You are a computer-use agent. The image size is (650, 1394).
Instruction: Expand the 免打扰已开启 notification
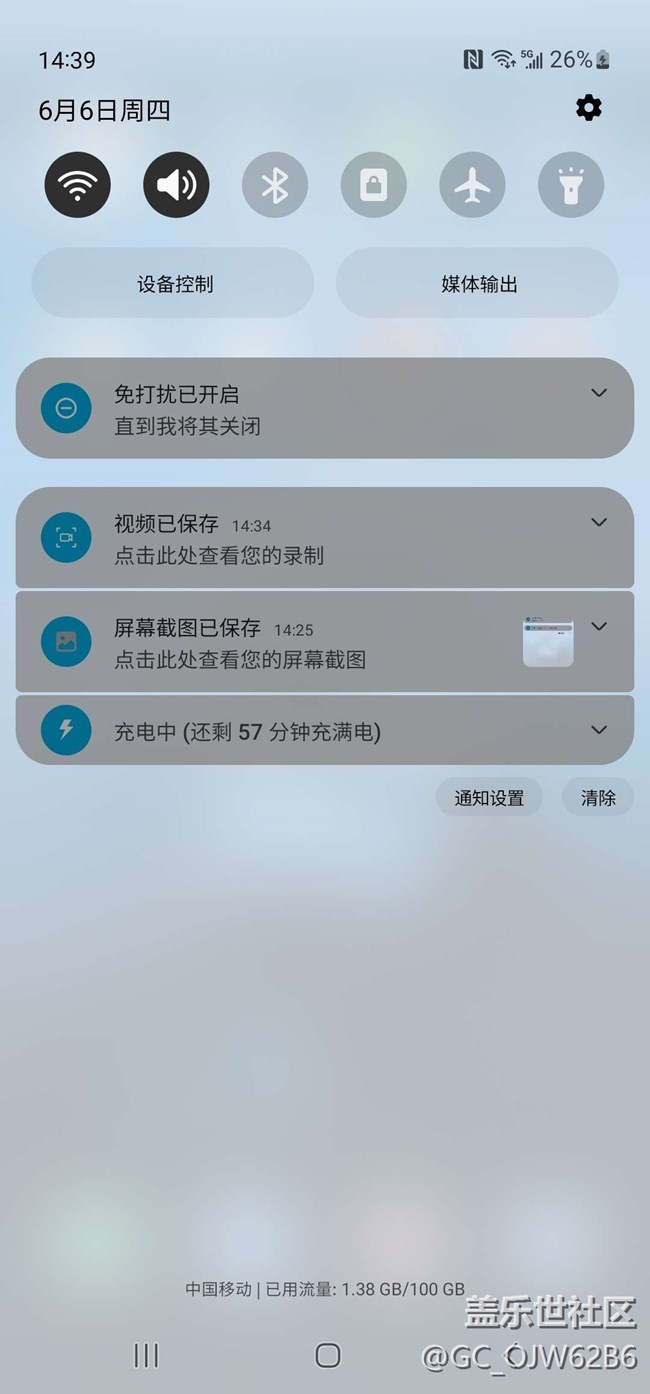(x=599, y=393)
